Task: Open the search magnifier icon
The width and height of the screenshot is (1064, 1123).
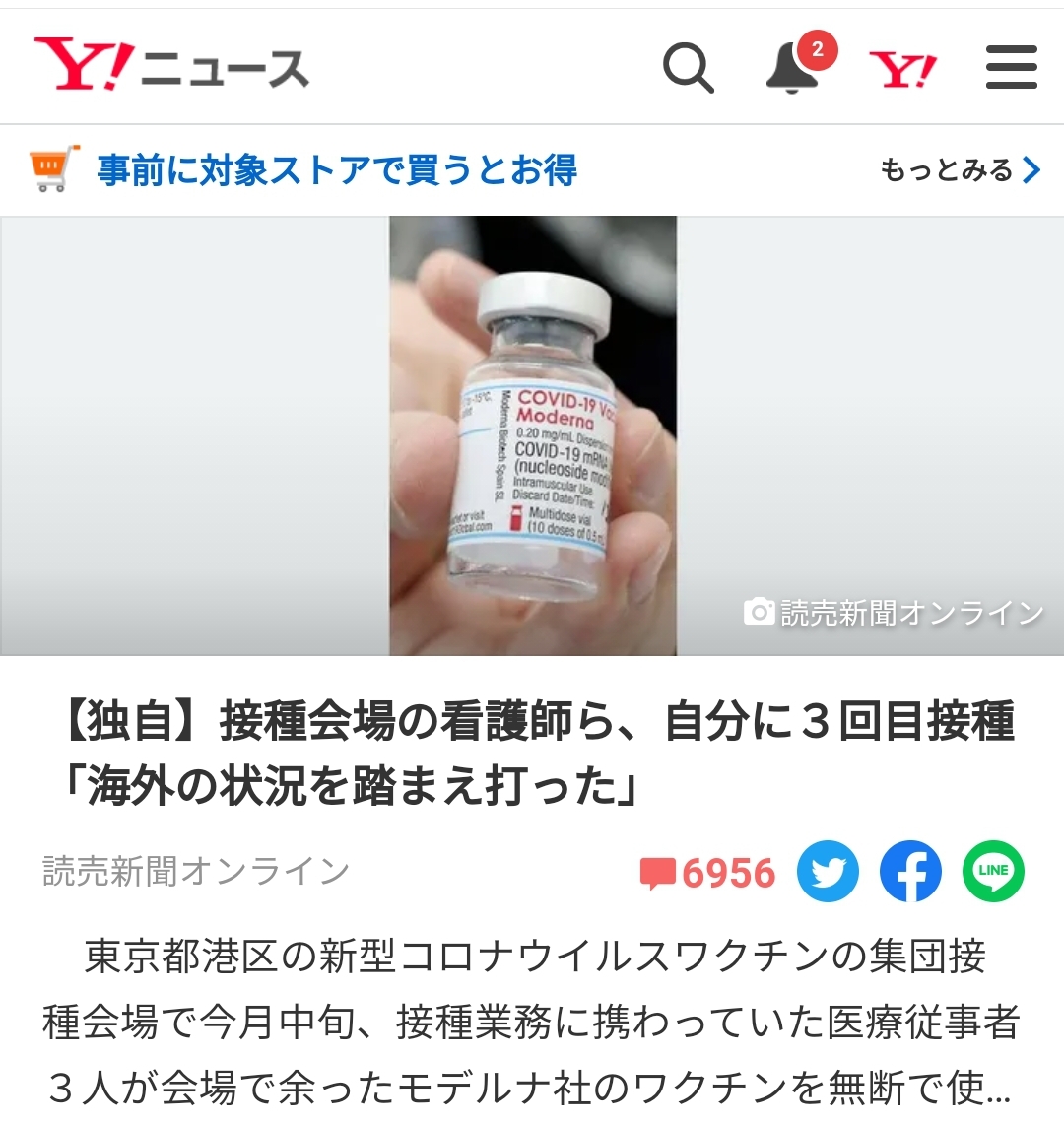Action: point(688,68)
